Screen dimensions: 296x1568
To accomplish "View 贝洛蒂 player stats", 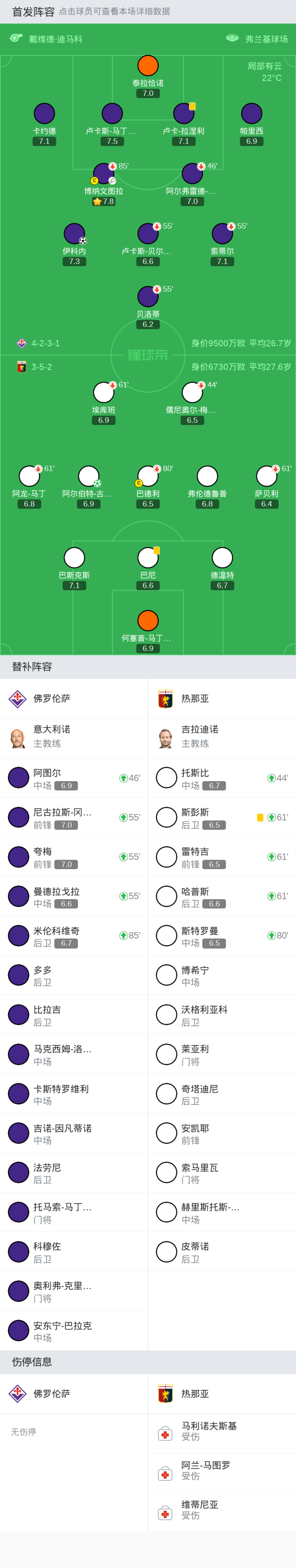I will click(148, 297).
